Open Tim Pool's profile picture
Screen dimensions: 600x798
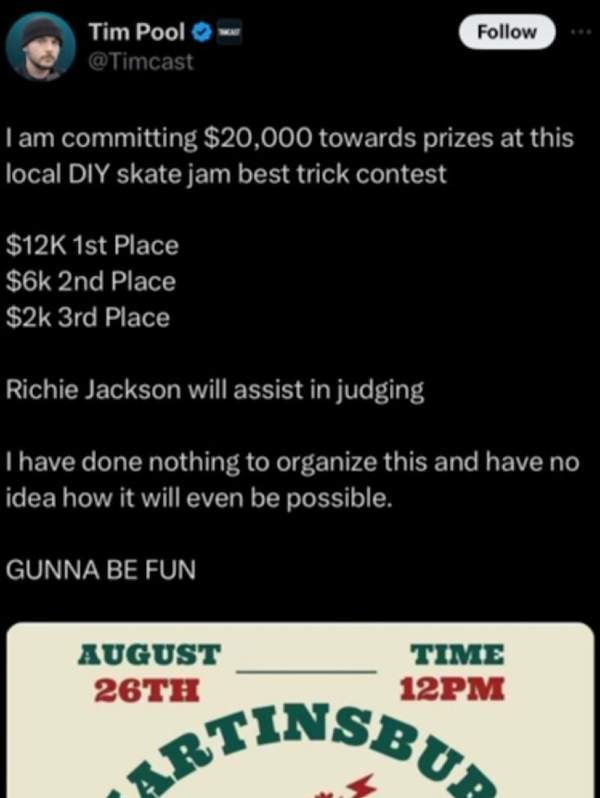41,47
